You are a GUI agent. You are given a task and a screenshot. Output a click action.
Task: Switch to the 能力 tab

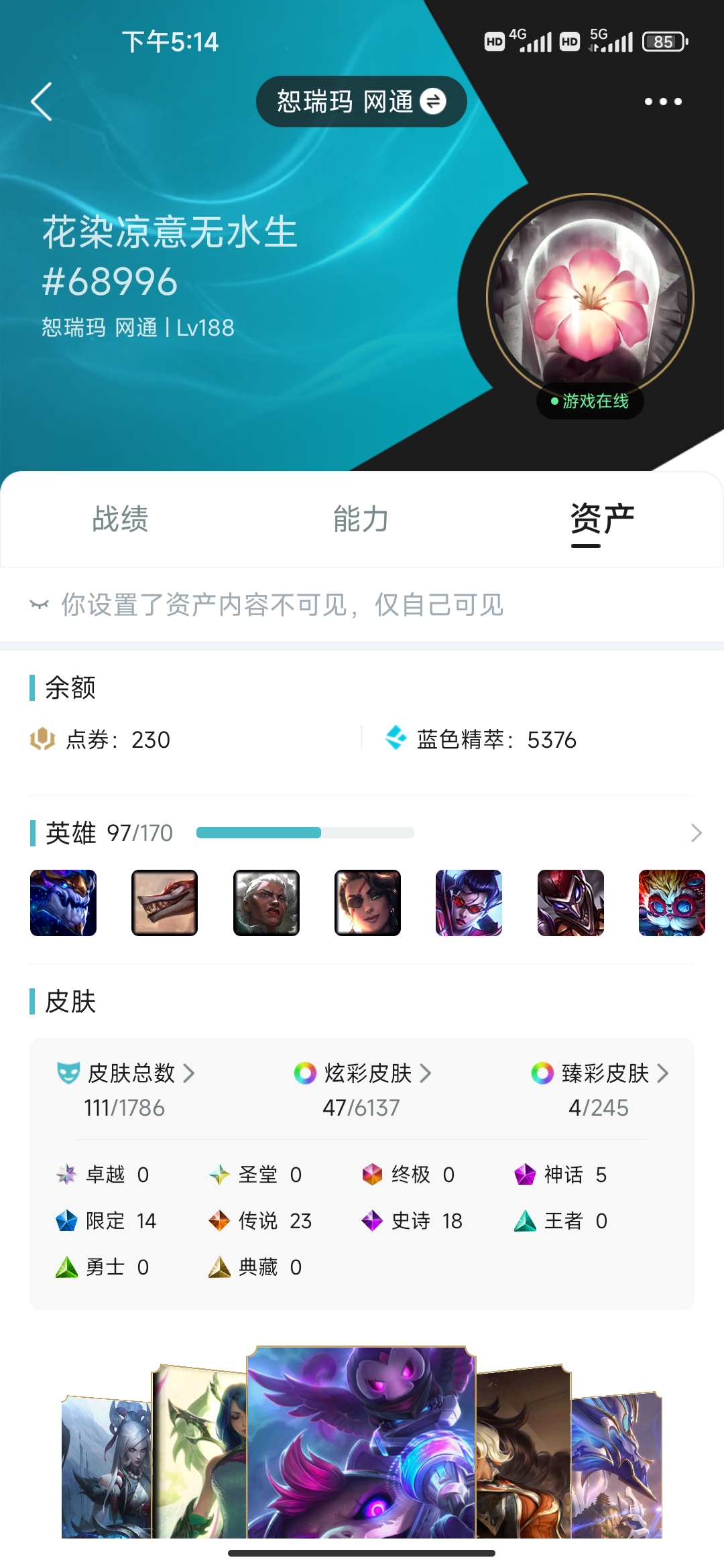click(x=361, y=519)
